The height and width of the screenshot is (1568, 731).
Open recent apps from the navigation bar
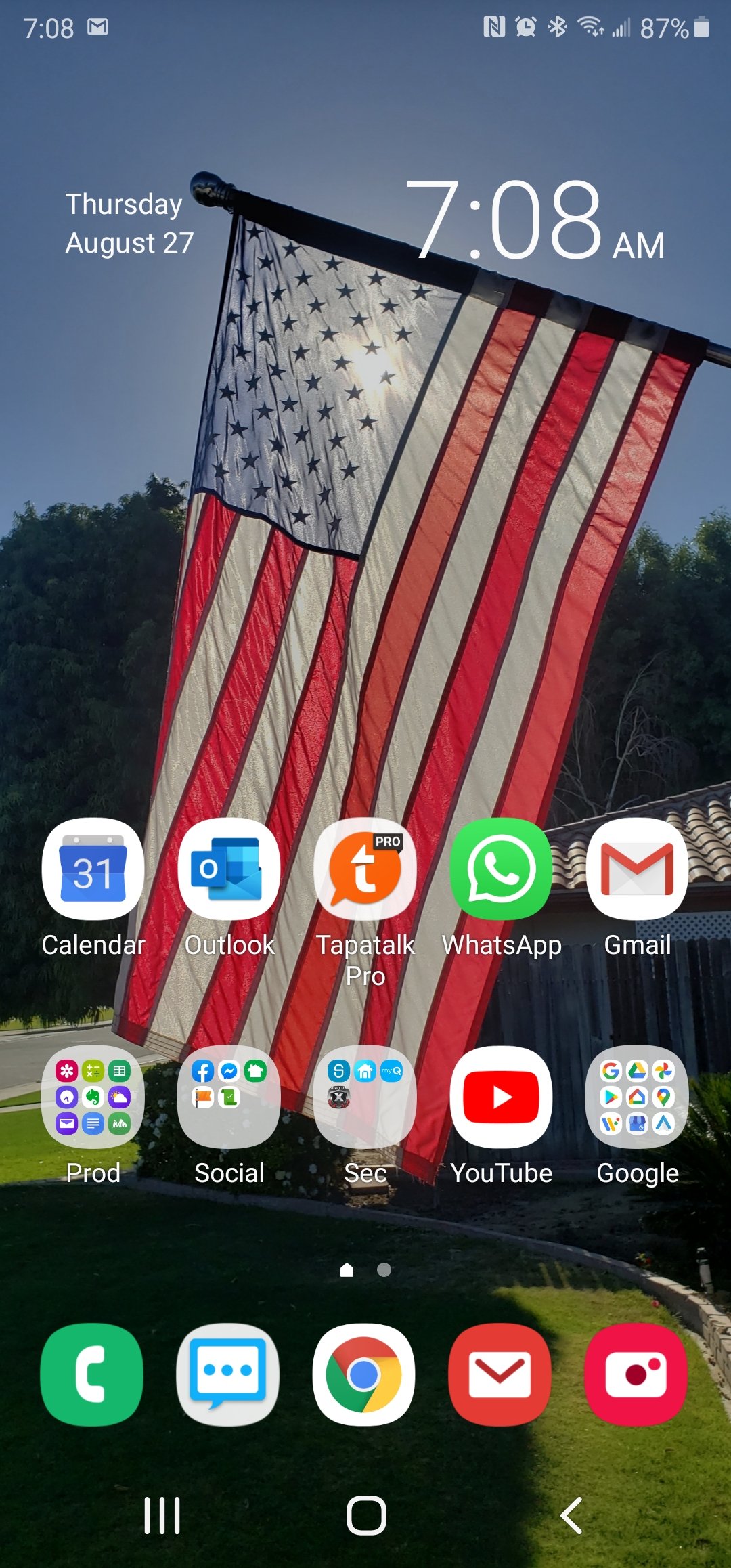tap(162, 1515)
